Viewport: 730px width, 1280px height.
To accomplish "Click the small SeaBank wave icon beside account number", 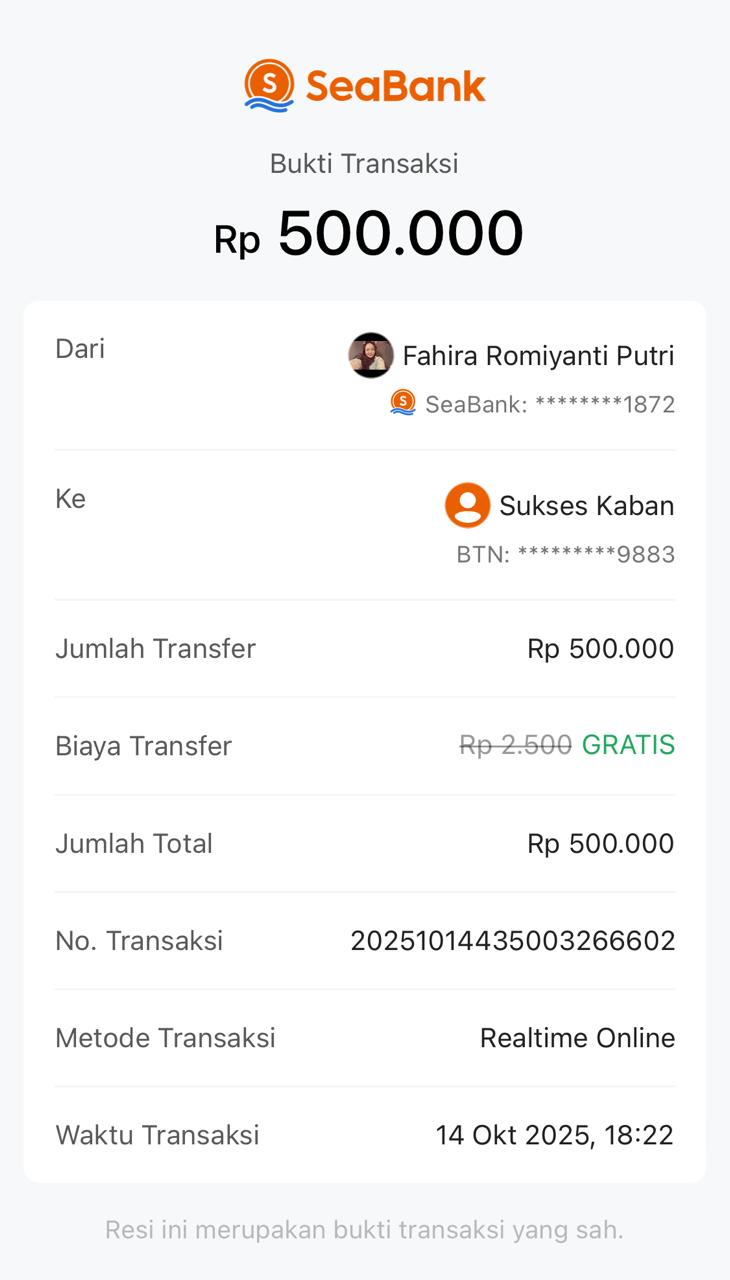I will [x=400, y=404].
